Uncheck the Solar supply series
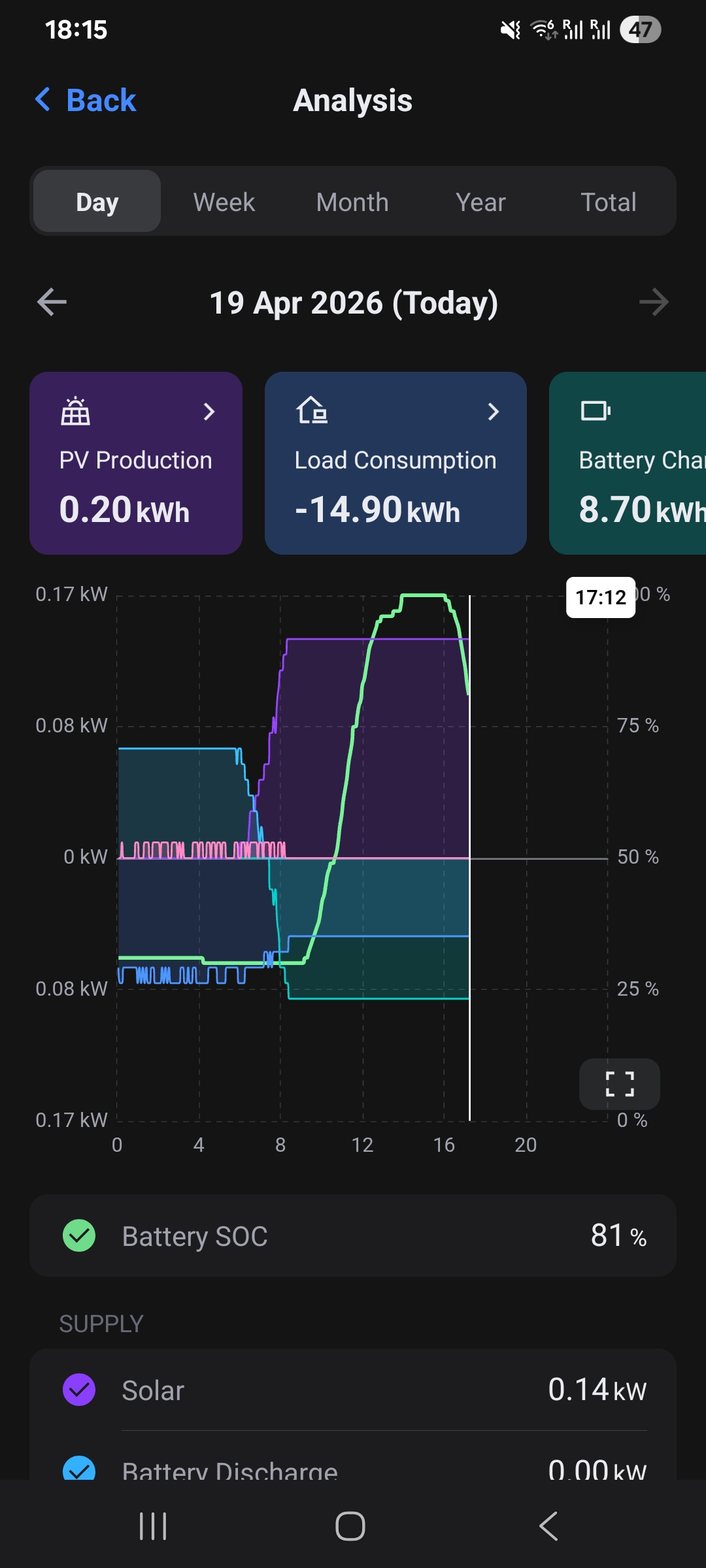The image size is (706, 1568). (x=79, y=1390)
